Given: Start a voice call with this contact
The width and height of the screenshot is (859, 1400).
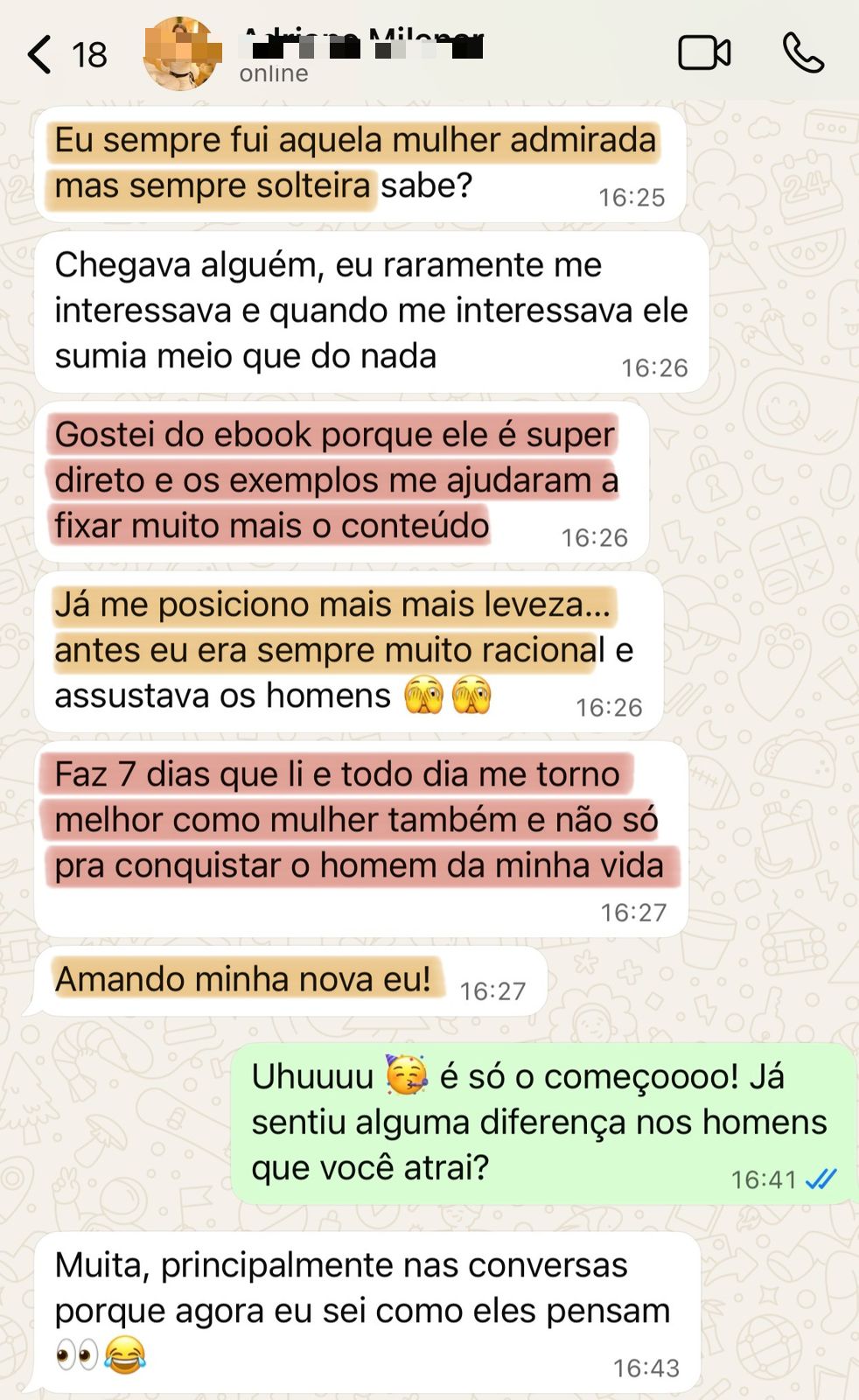Looking at the screenshot, I should pos(802,53).
